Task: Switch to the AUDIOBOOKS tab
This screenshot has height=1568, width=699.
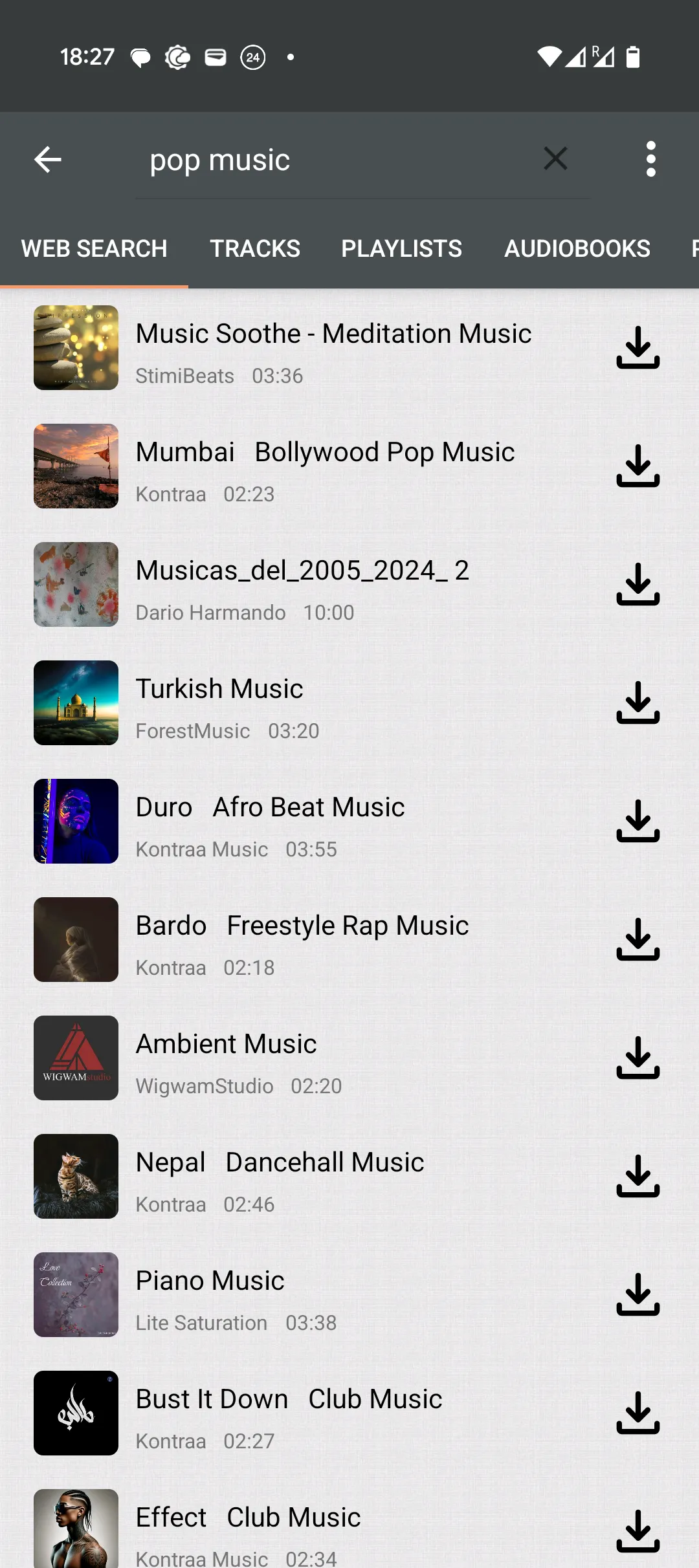Action: point(577,248)
